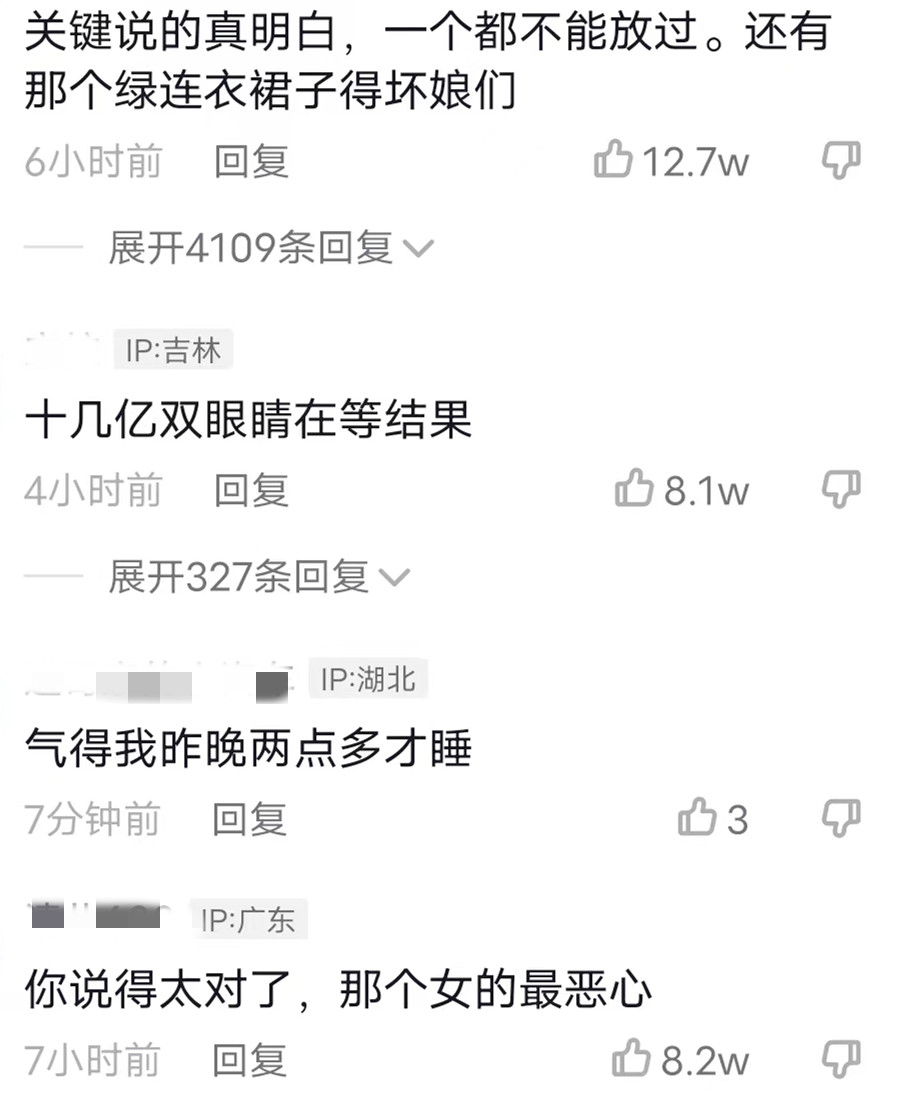920x1111 pixels.
Task: Like the 气得我昨晚两点多才睡 comment
Action: coord(697,818)
